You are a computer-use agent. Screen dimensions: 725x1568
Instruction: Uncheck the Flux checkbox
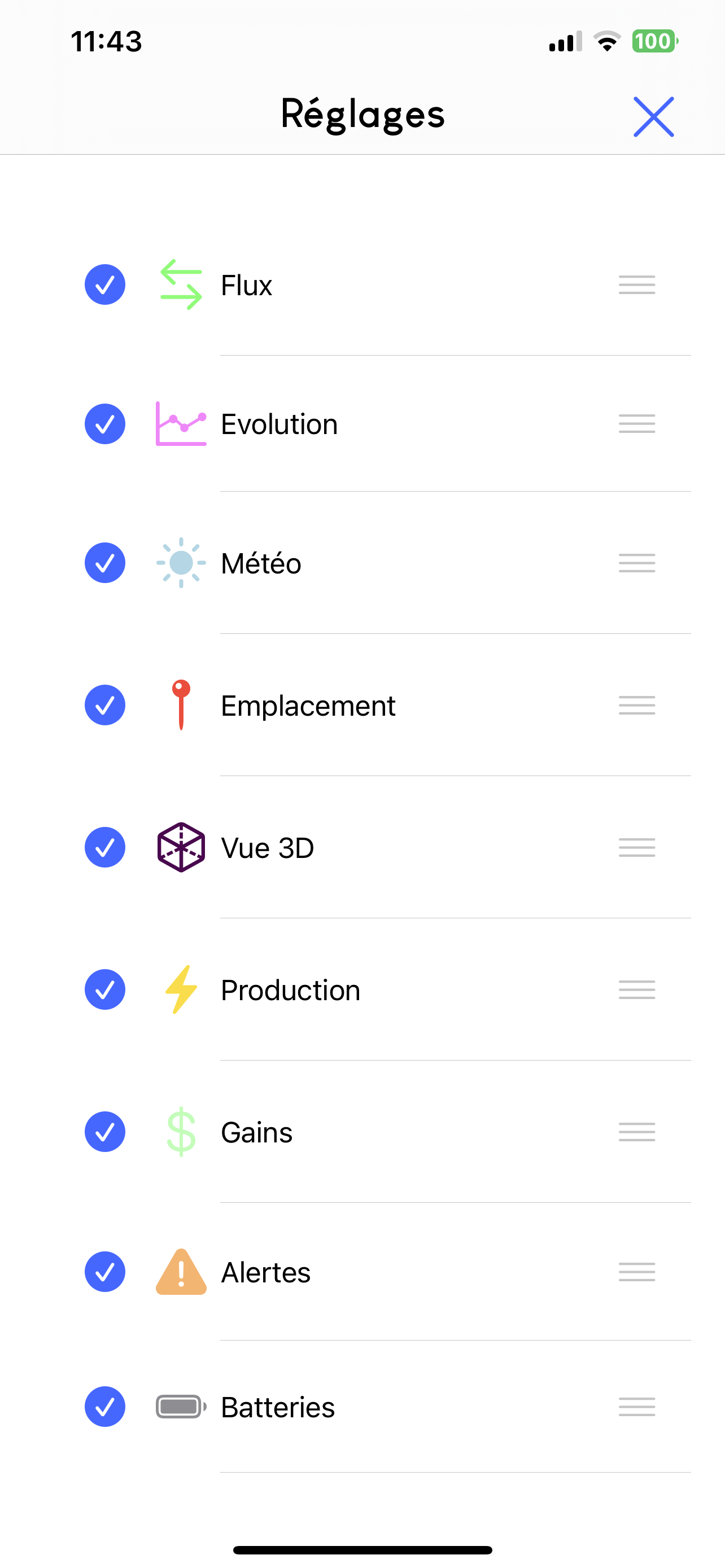point(104,284)
